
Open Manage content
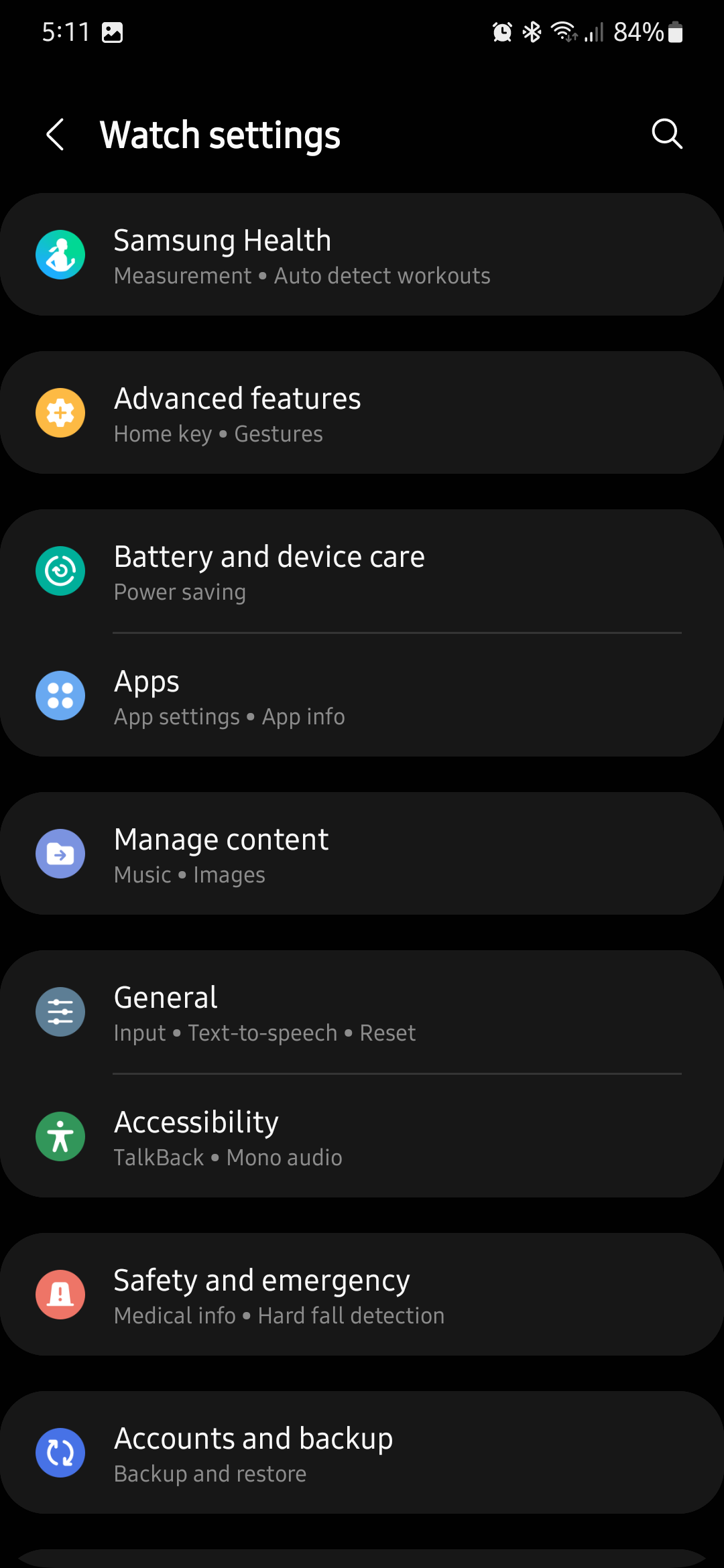pos(362,854)
